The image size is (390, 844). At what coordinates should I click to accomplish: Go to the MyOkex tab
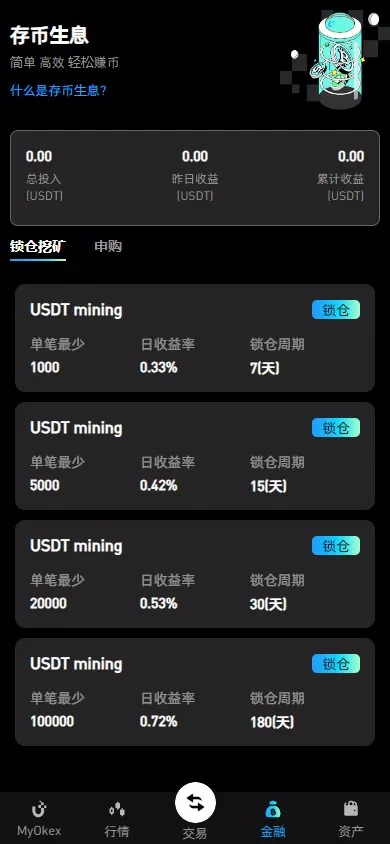pos(39,819)
